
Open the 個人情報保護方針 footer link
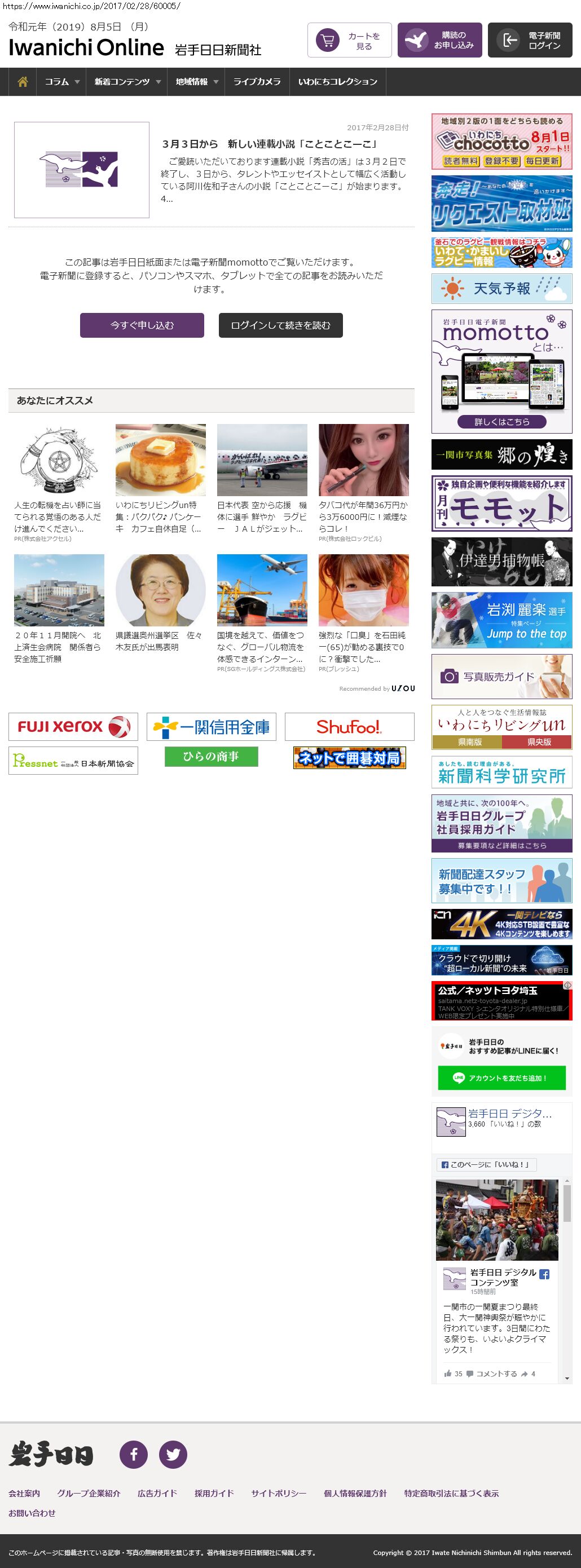[x=355, y=1493]
